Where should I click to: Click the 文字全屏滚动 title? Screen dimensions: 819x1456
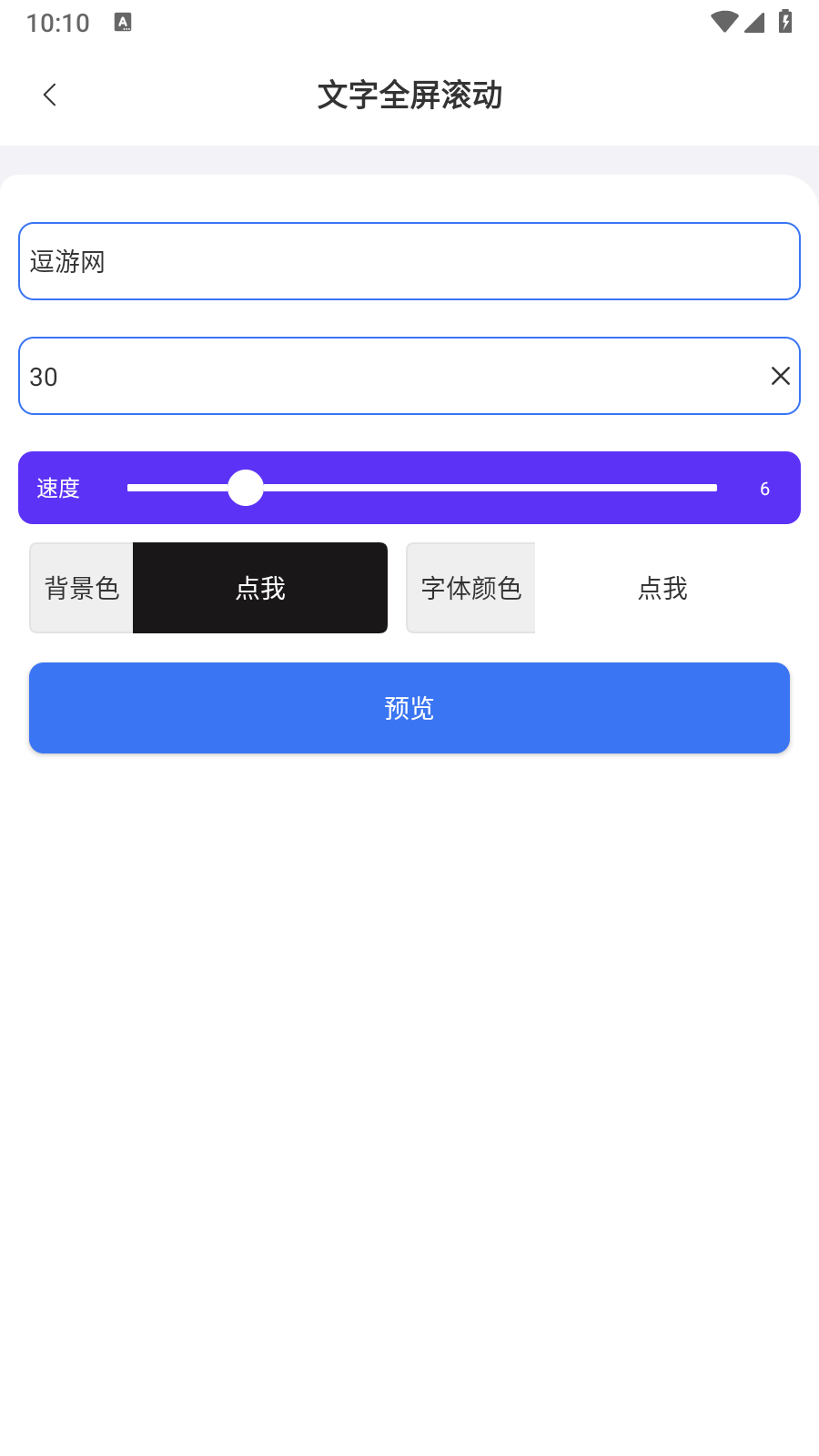409,95
